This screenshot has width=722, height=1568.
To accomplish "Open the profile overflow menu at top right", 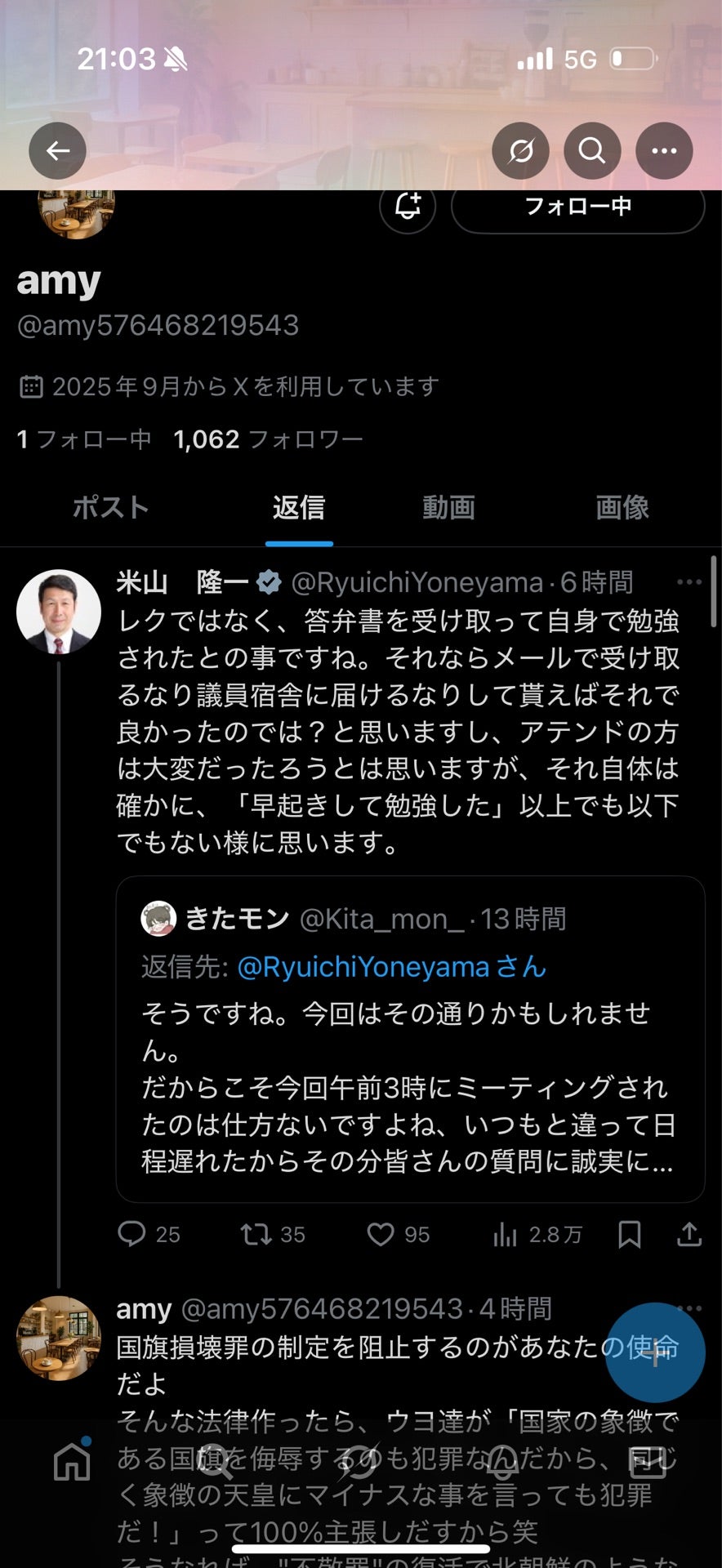I will (663, 150).
